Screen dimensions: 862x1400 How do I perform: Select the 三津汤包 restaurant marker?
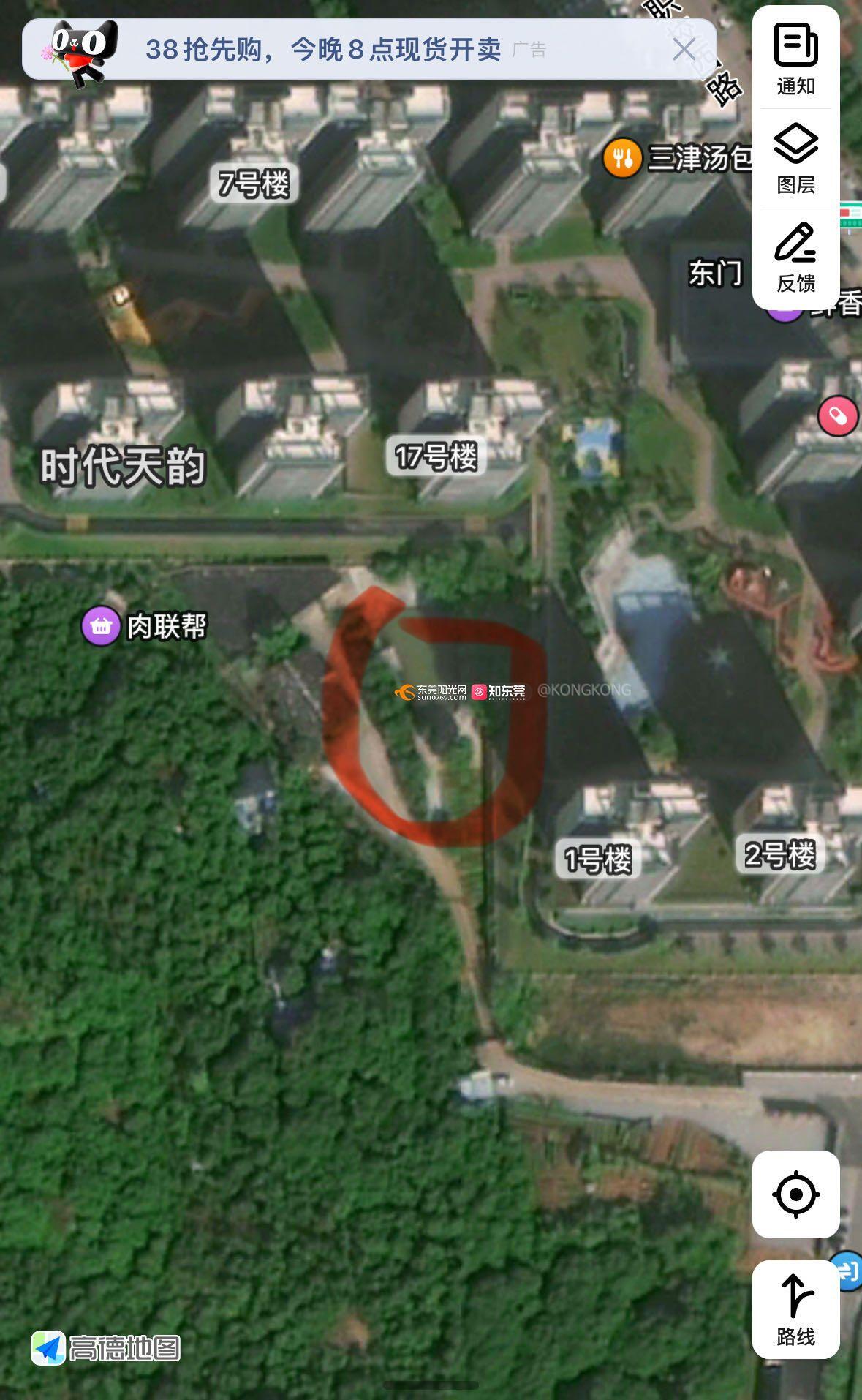click(x=622, y=157)
